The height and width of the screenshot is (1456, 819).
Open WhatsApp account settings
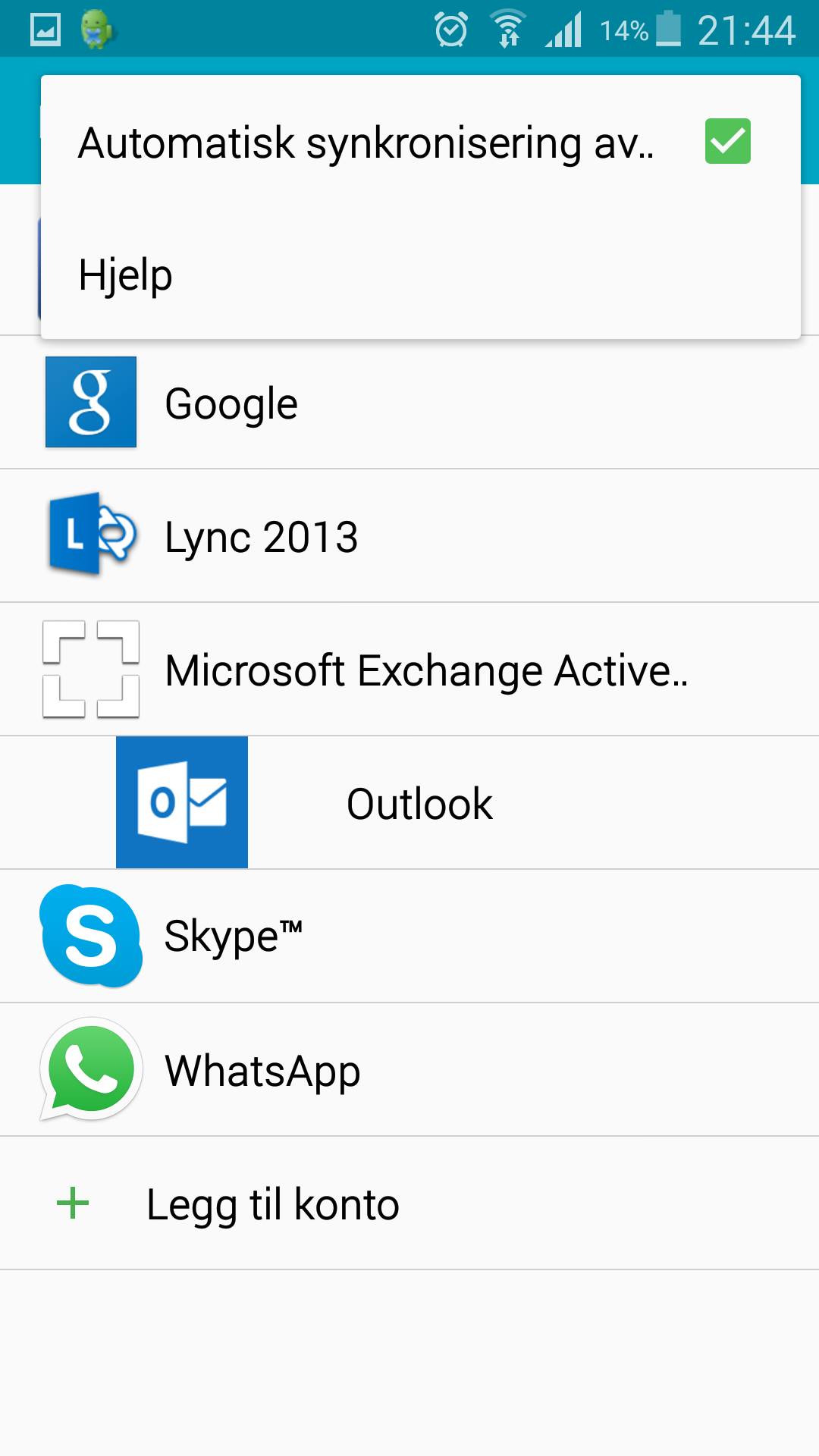tap(409, 1070)
